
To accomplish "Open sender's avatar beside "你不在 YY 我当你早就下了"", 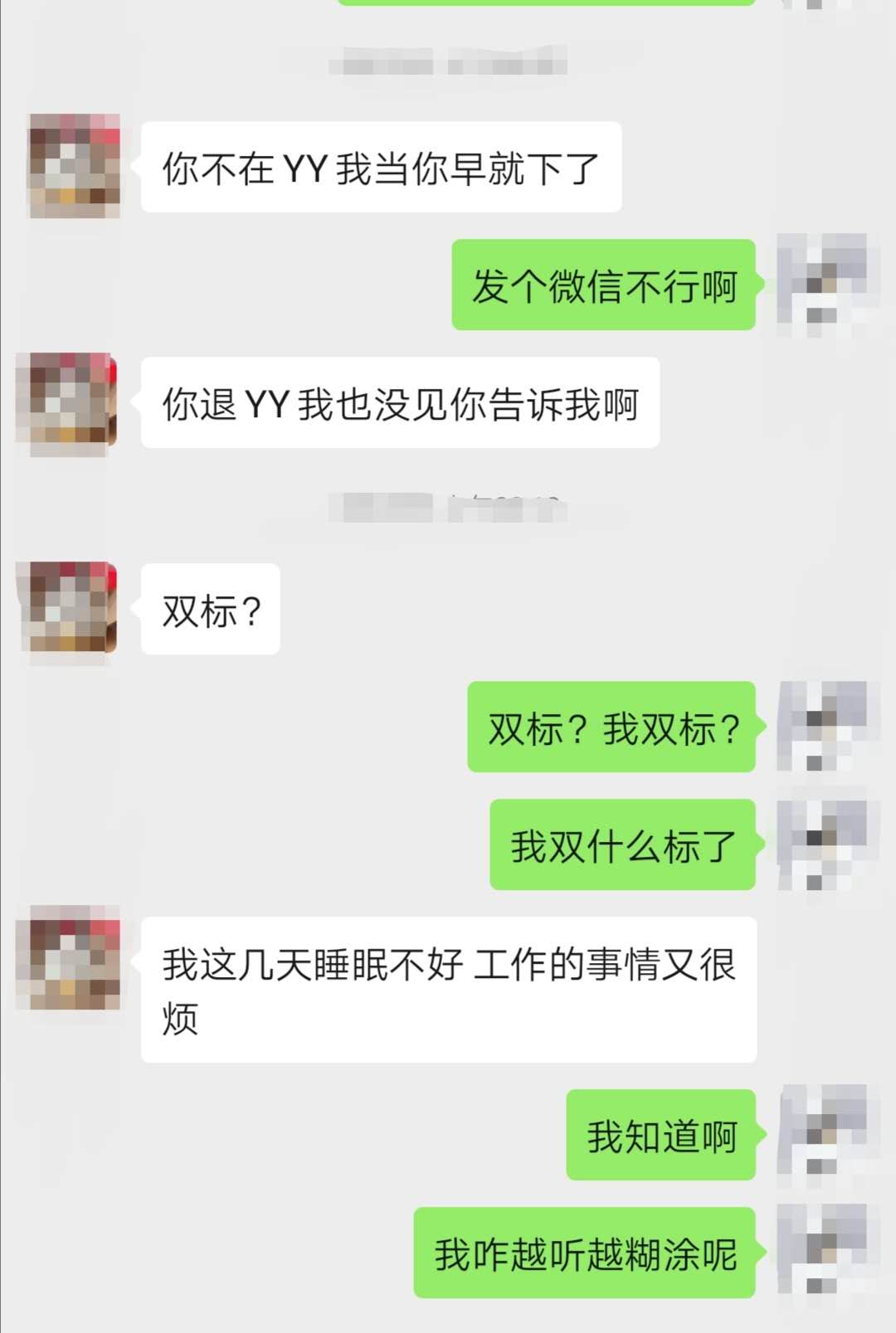I will pyautogui.click(x=75, y=166).
